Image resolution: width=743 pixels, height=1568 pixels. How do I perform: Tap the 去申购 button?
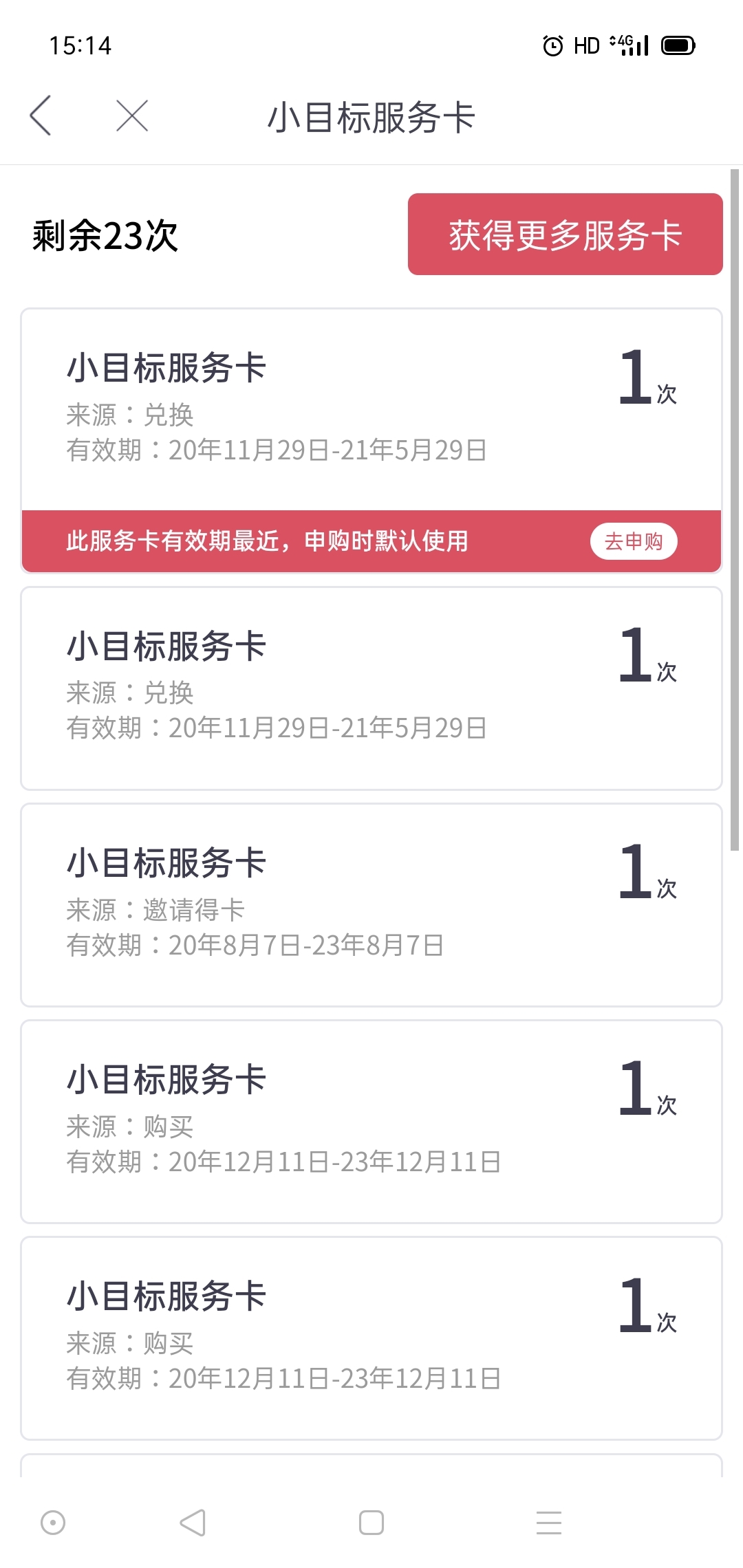click(634, 541)
